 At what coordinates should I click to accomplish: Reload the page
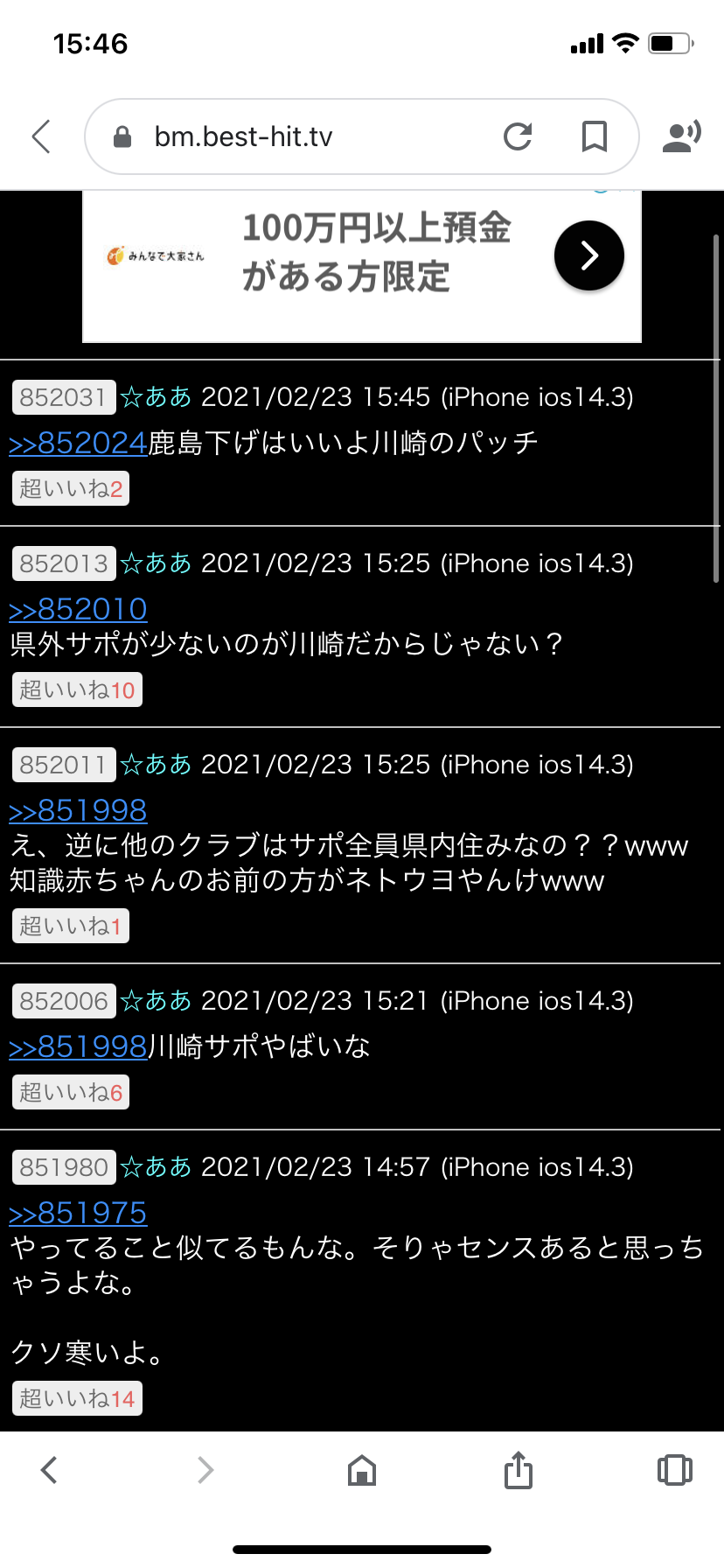click(518, 136)
